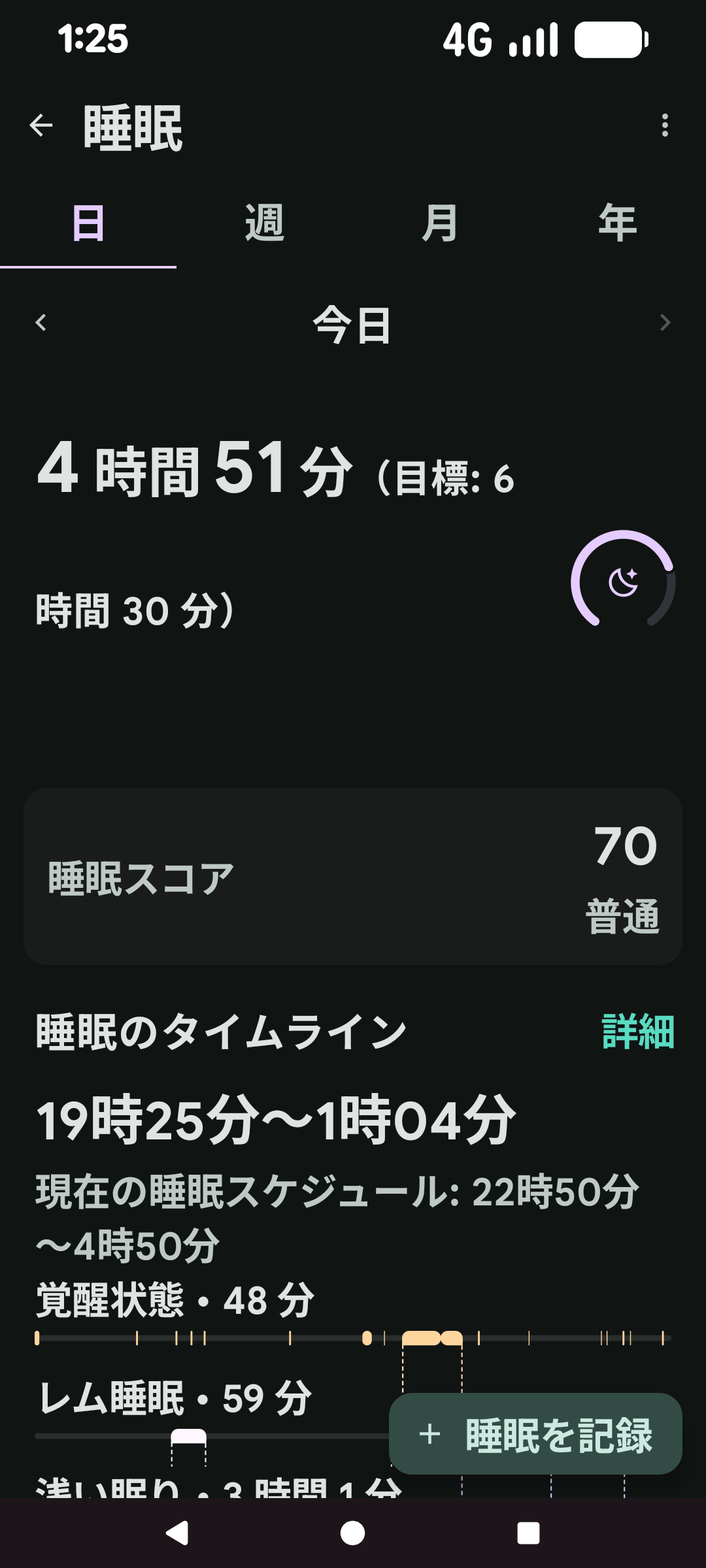Image resolution: width=706 pixels, height=1568 pixels.
Task: Go back using the app bar arrow
Action: (x=41, y=125)
